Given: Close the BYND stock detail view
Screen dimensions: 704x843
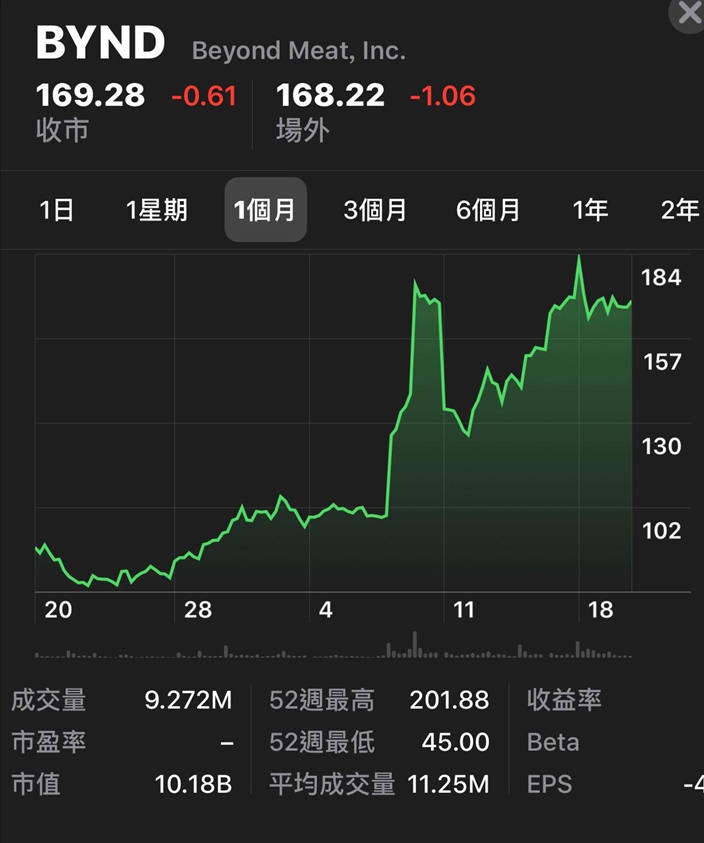Looking at the screenshot, I should coord(688,13).
